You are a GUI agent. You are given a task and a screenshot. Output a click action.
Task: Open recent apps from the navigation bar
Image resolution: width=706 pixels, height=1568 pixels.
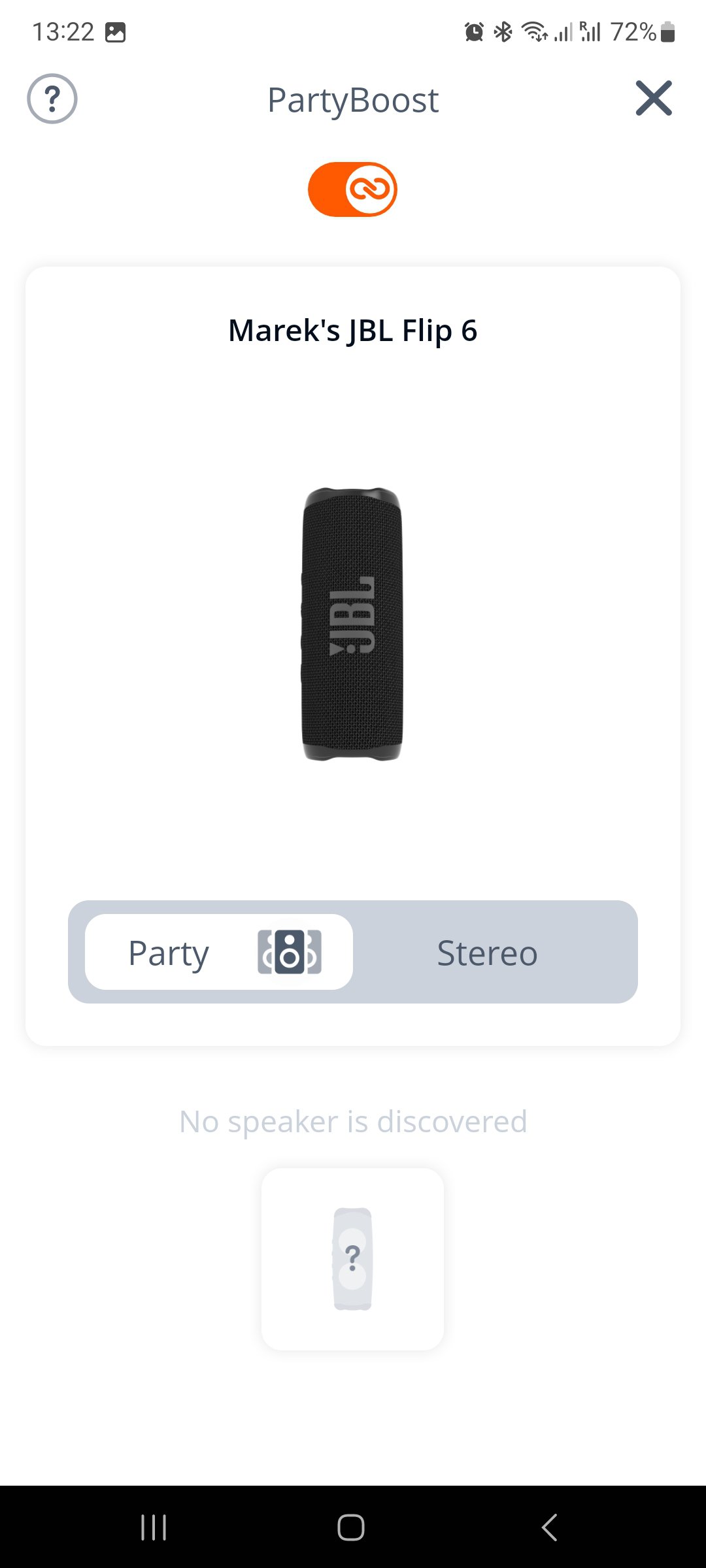(154, 1527)
